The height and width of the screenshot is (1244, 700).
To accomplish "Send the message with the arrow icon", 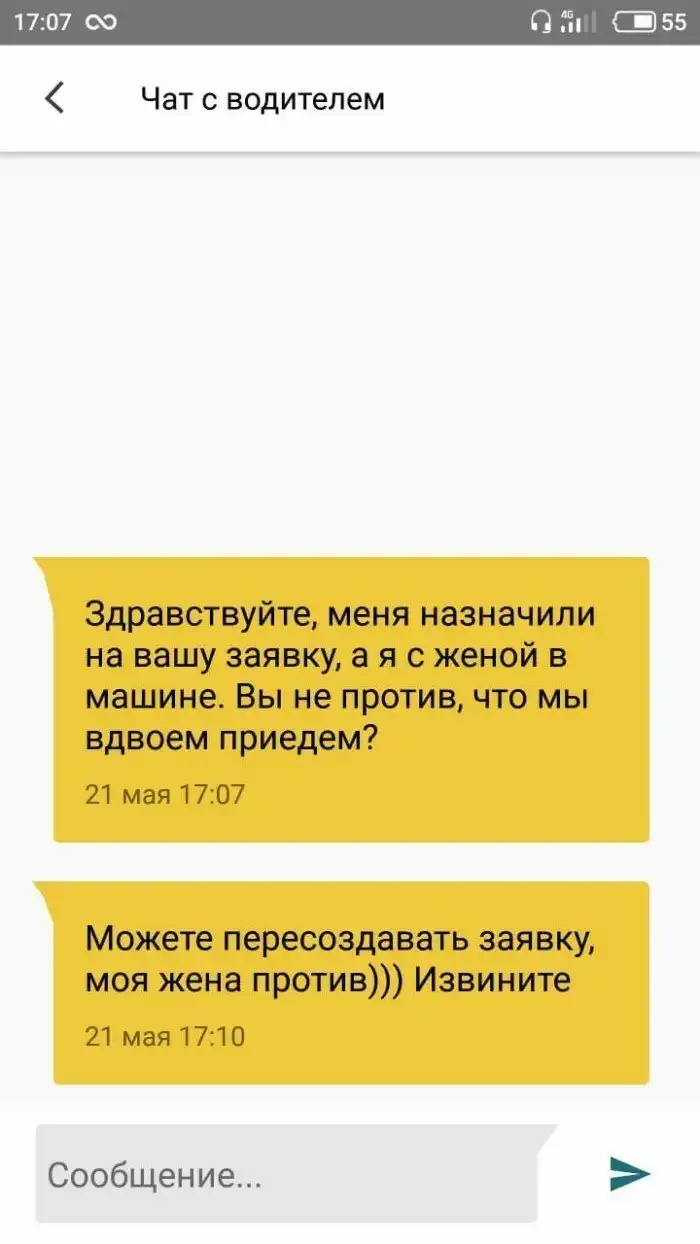I will (629, 1173).
